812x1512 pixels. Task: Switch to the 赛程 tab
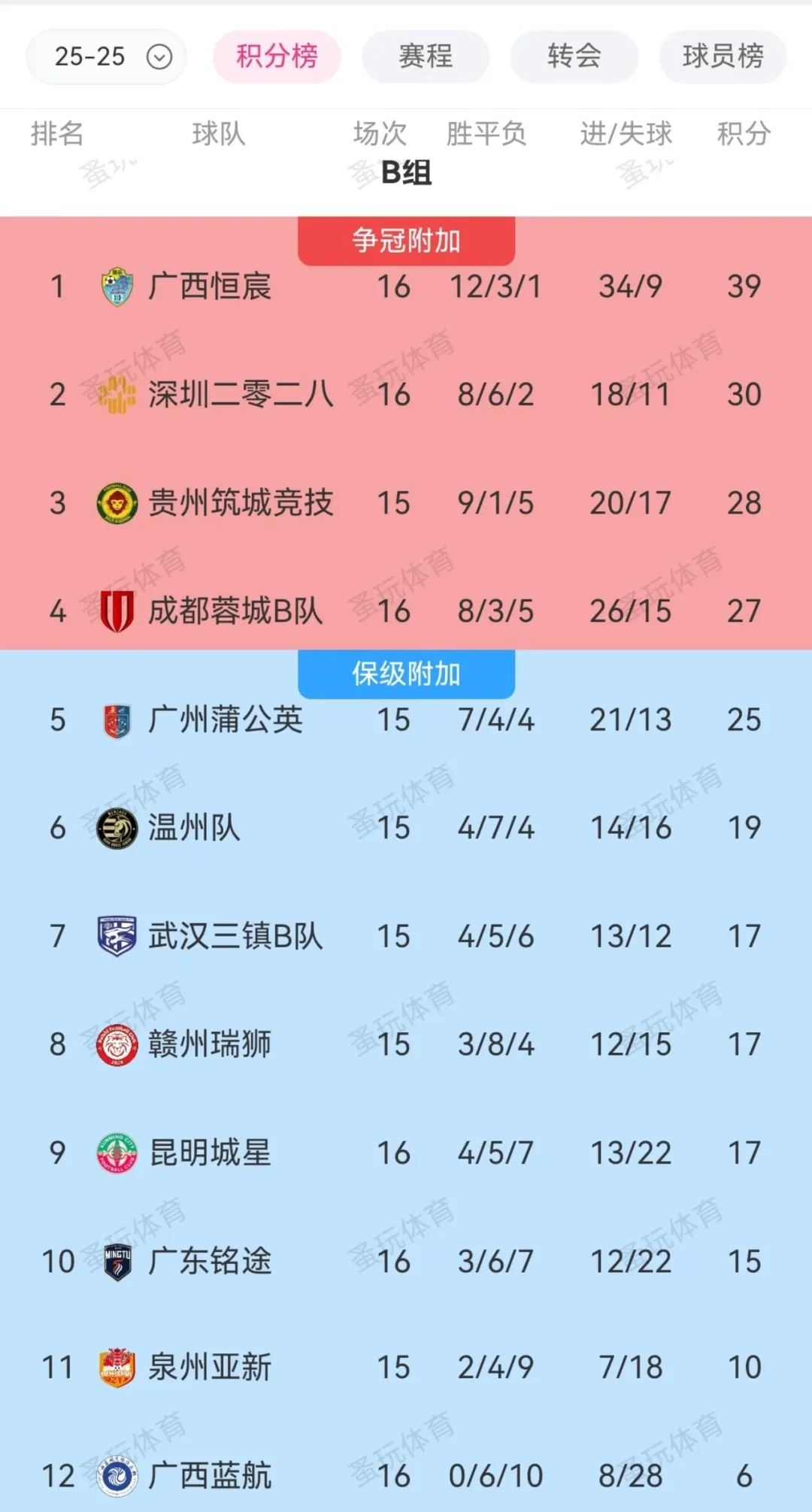pyautogui.click(x=426, y=56)
